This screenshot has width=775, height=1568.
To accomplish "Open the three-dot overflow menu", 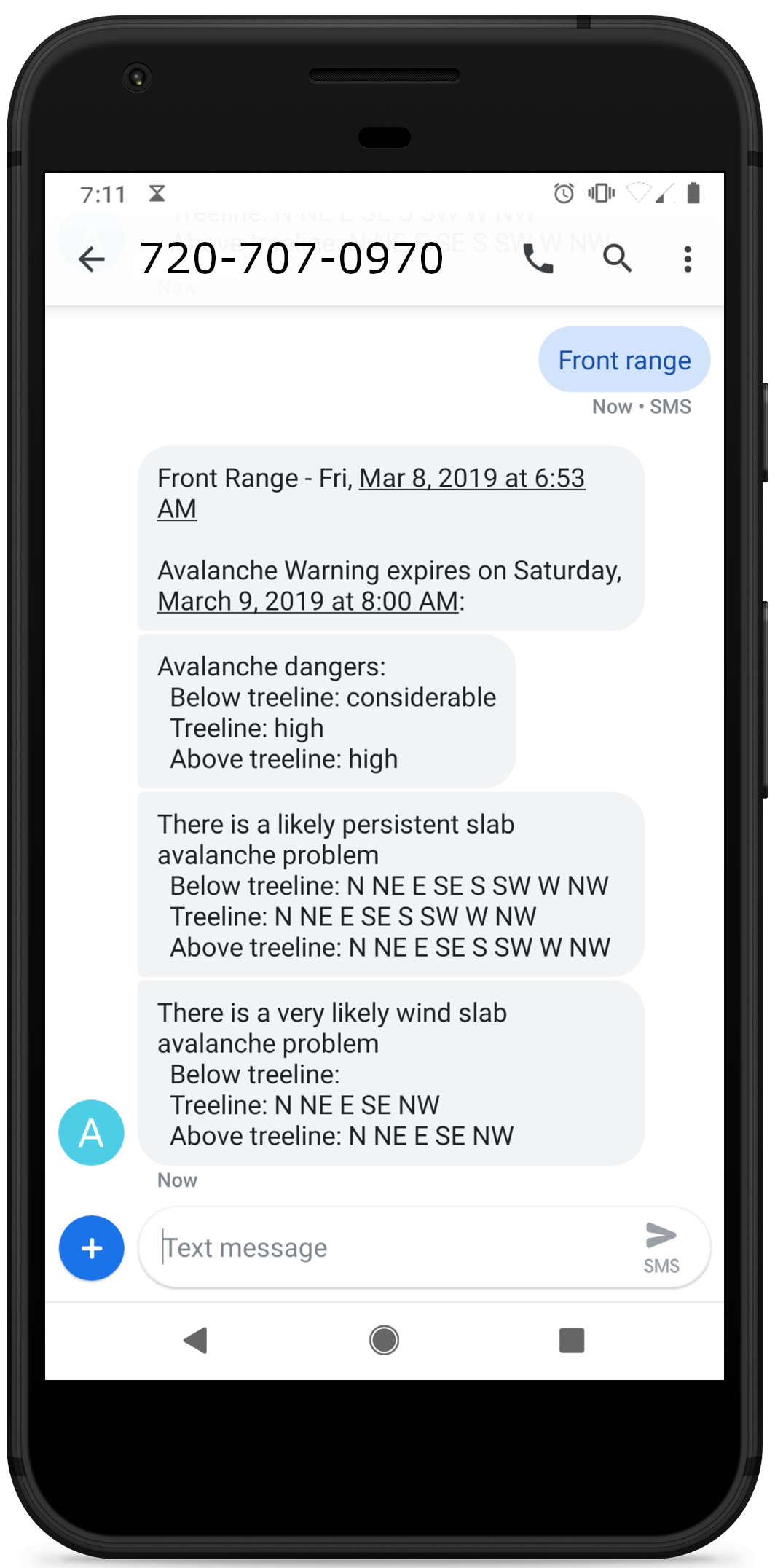I will point(688,259).
